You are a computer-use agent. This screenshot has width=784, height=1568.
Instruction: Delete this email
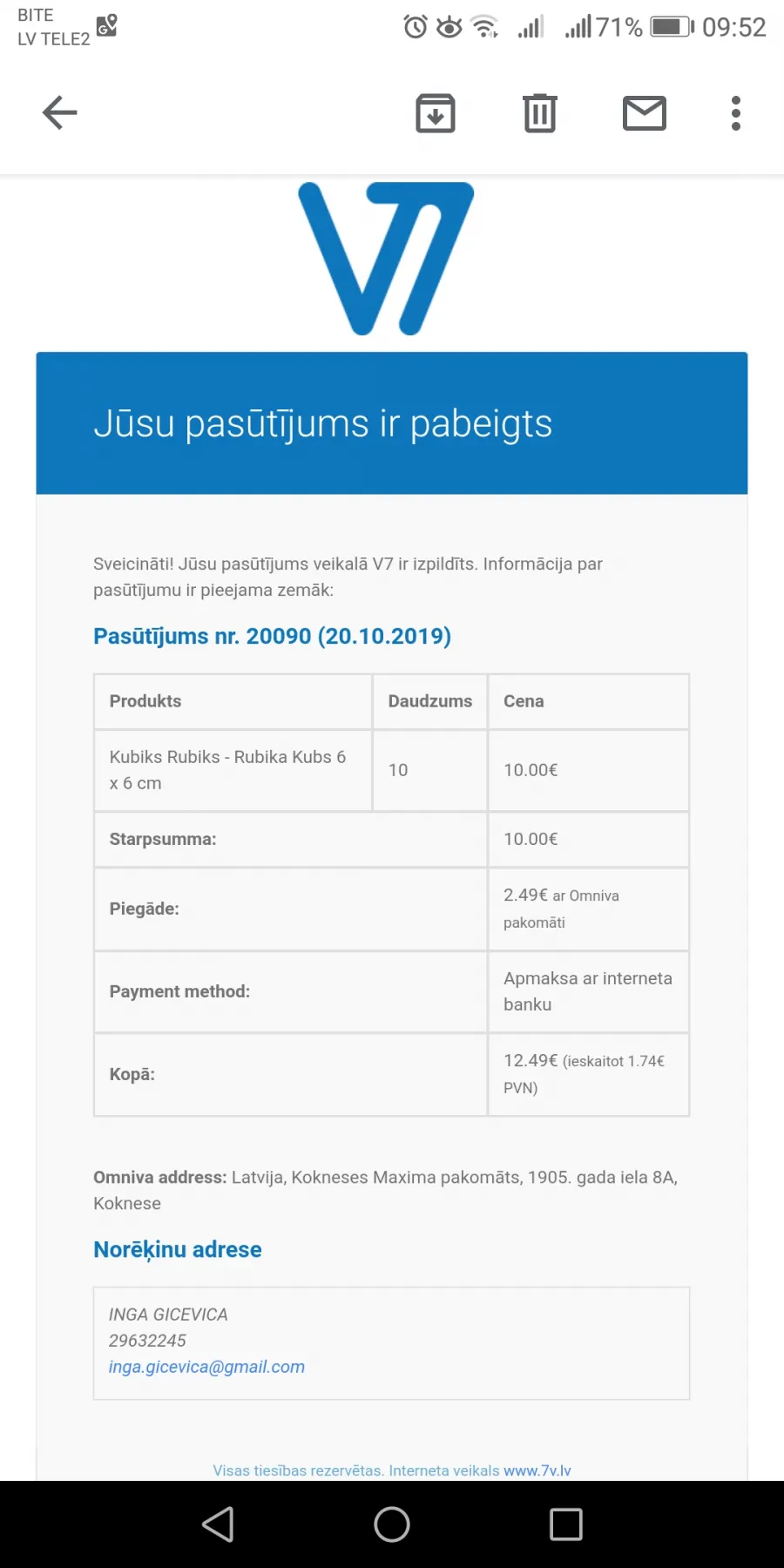540,113
